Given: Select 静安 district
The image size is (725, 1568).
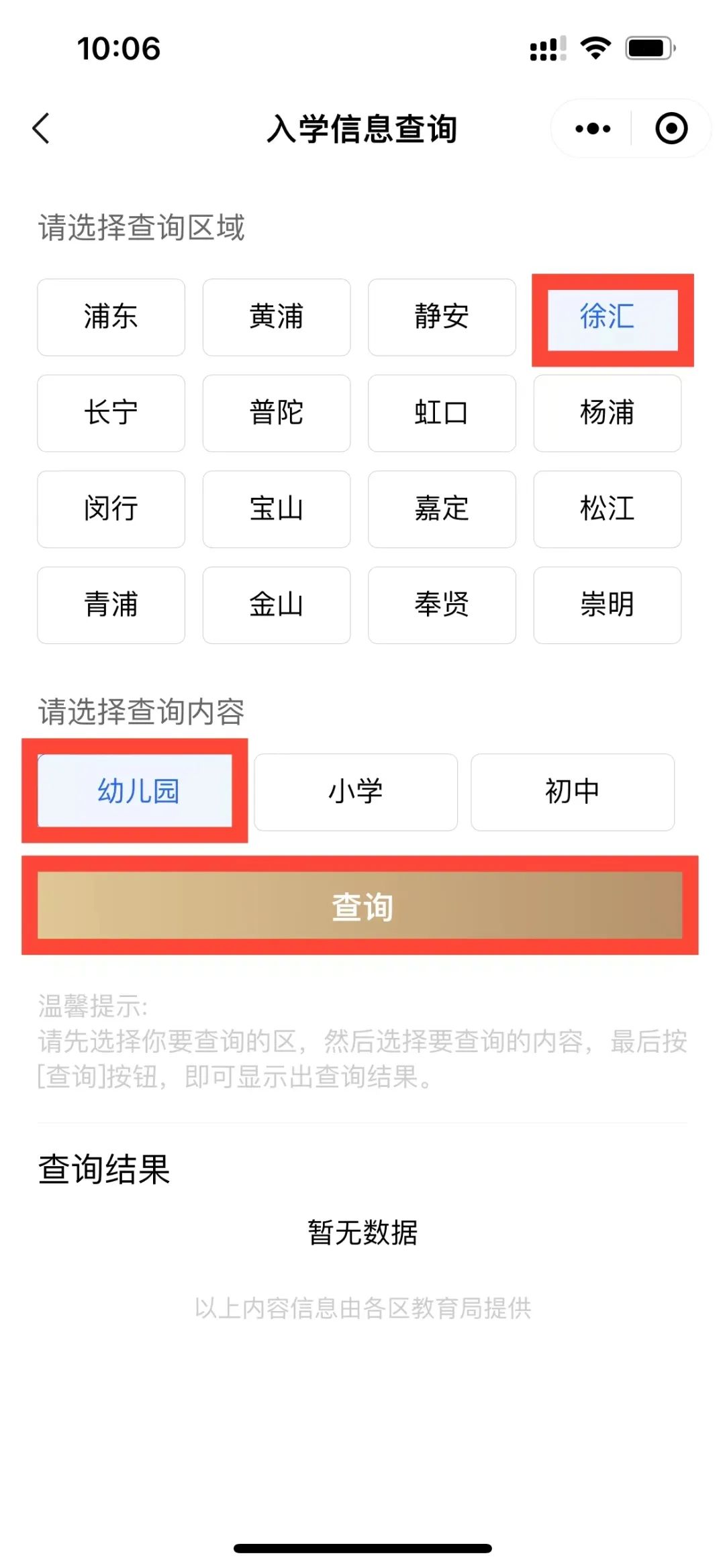Looking at the screenshot, I should coord(442,317).
